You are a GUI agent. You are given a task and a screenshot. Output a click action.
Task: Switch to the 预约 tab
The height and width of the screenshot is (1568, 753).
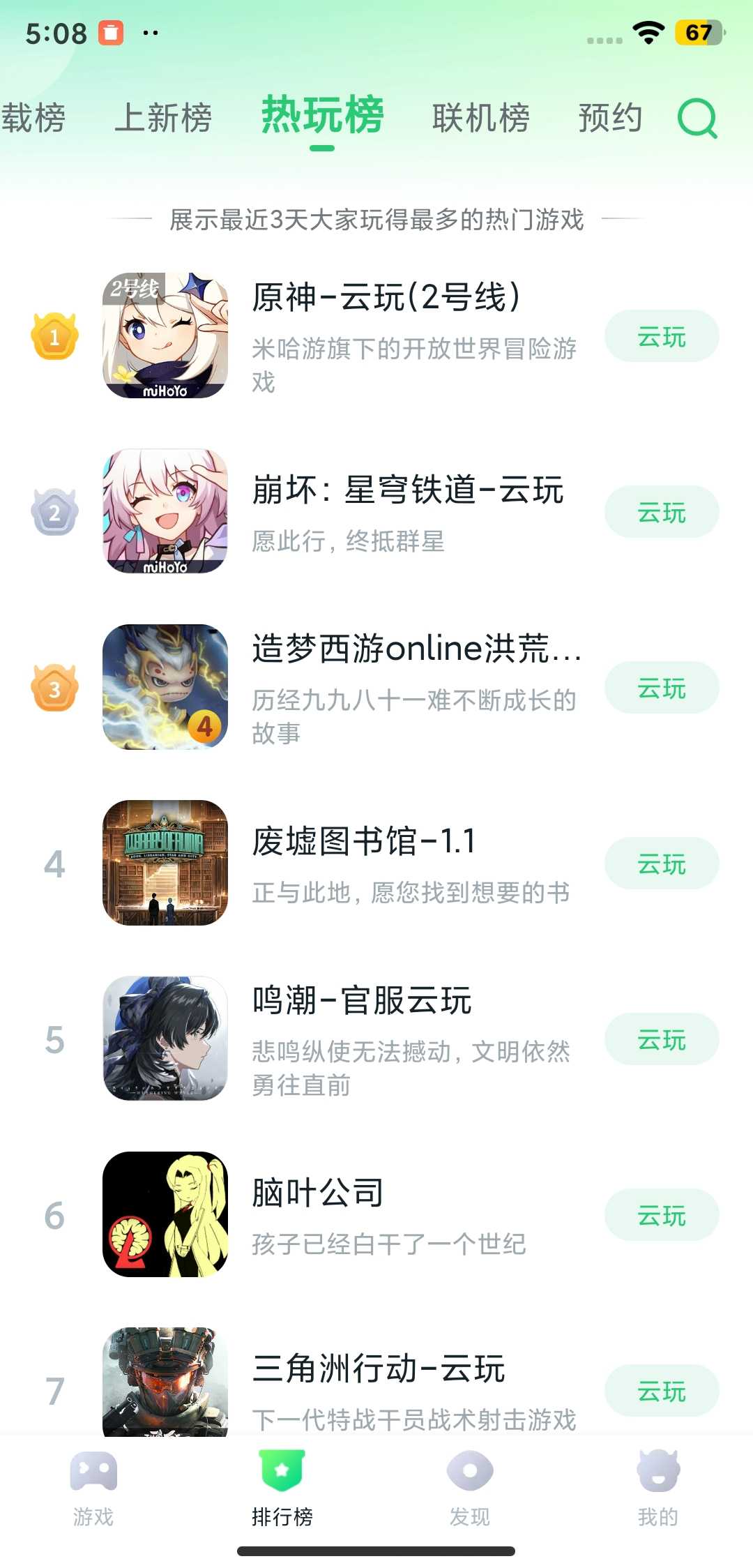point(610,118)
